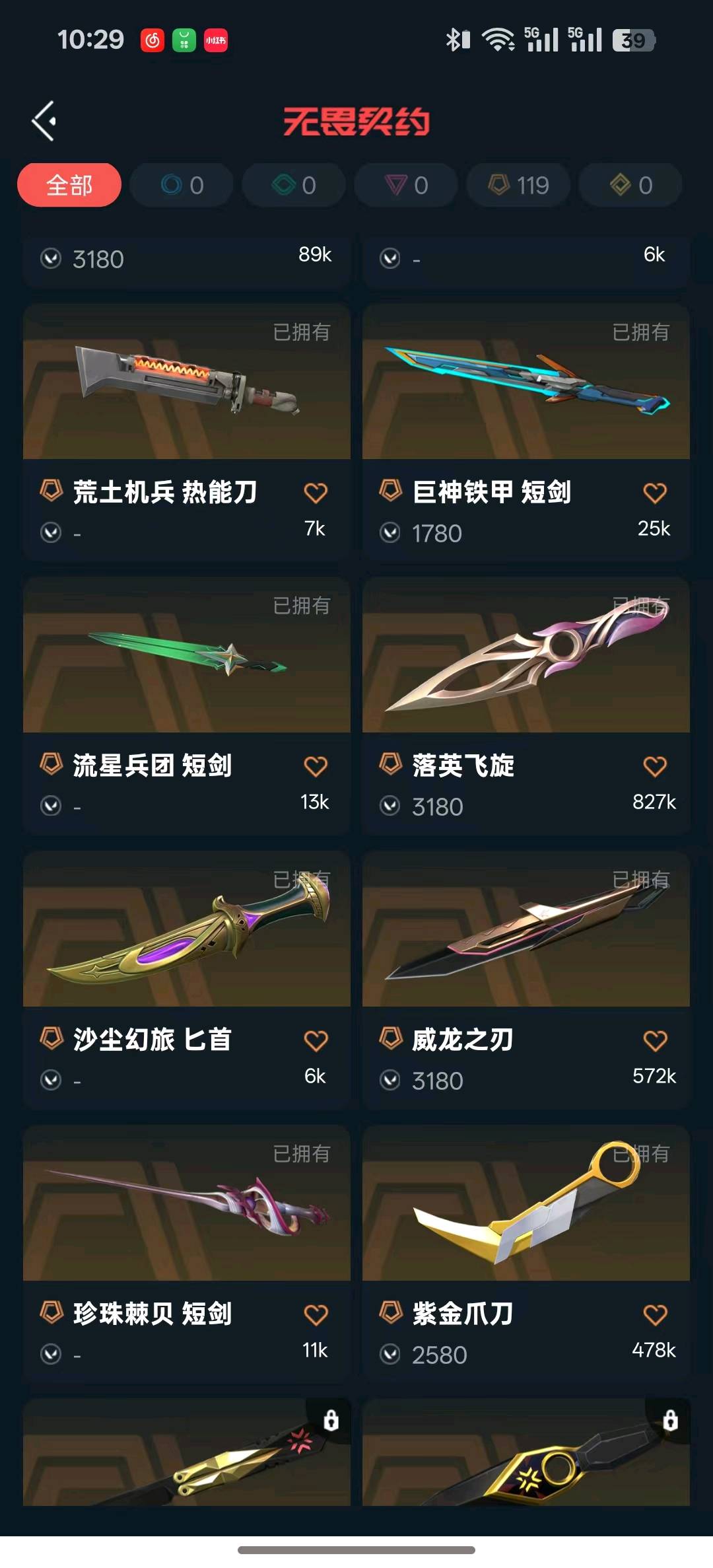Open the 珍珠棘贝 短剑 skin card
Viewport: 713px width, 1568px height.
(x=187, y=1254)
